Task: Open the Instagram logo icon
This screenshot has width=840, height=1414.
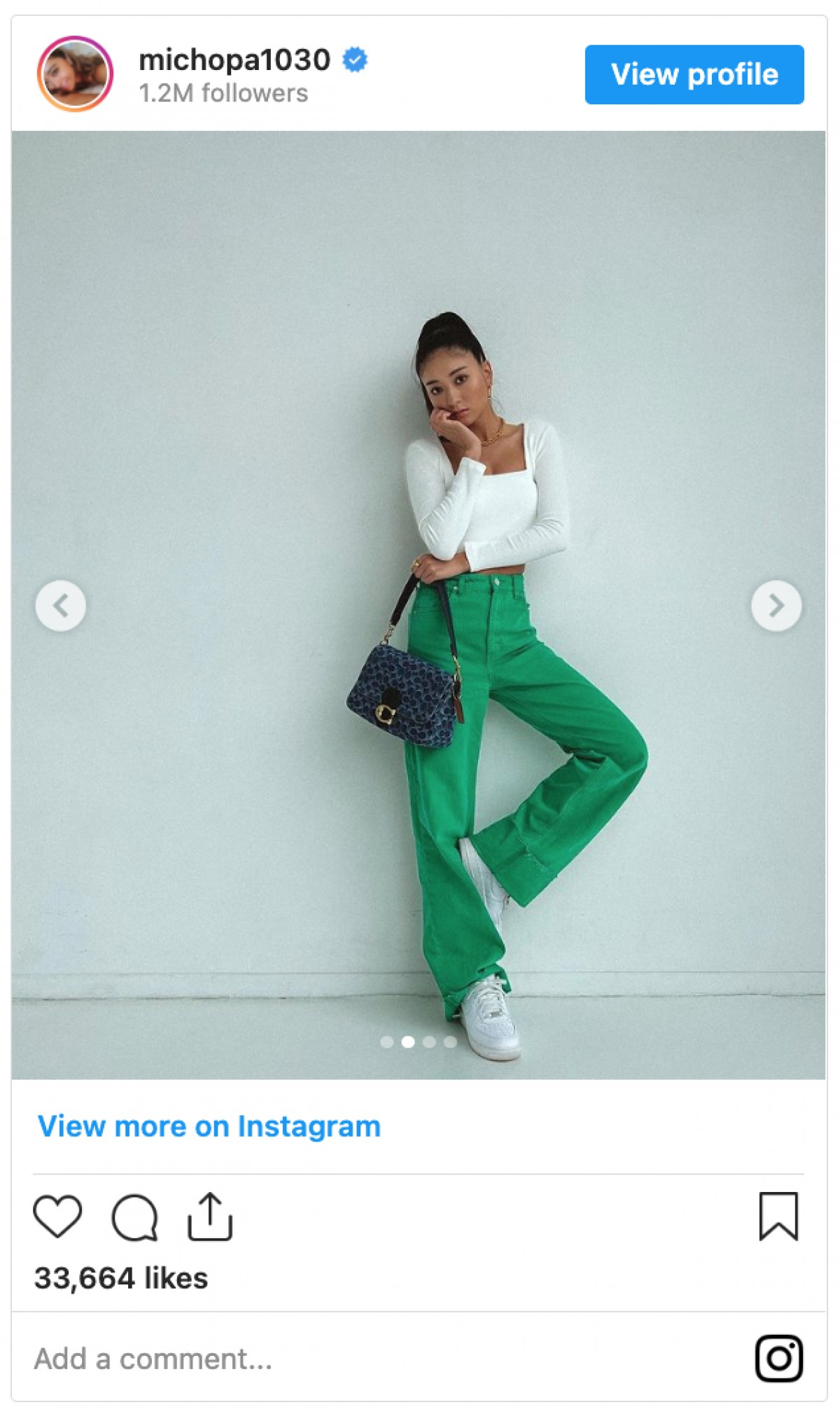Action: tap(778, 1359)
